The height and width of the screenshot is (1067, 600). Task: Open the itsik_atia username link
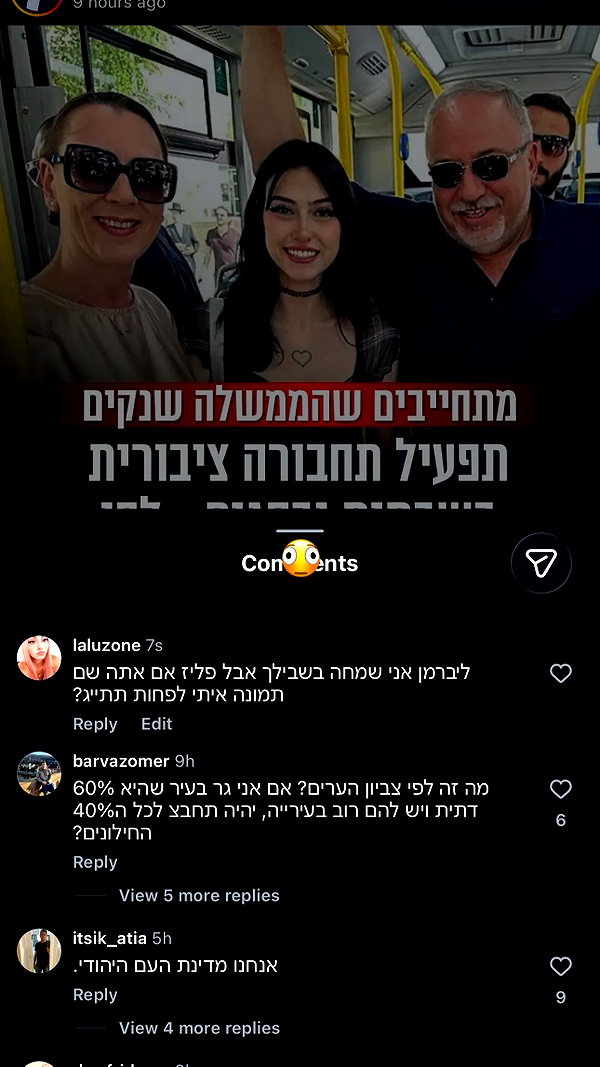coord(110,938)
